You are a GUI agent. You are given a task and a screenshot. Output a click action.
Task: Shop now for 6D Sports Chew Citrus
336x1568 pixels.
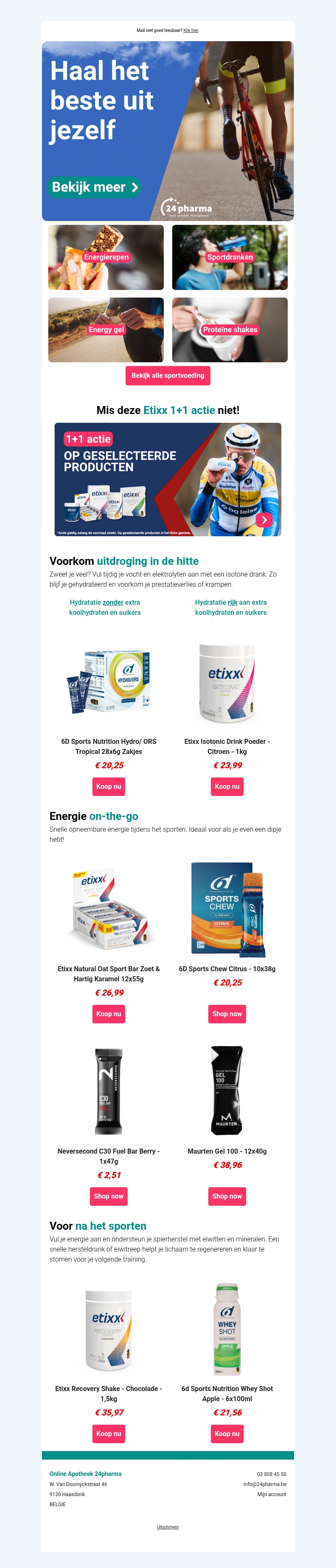pos(227,1014)
